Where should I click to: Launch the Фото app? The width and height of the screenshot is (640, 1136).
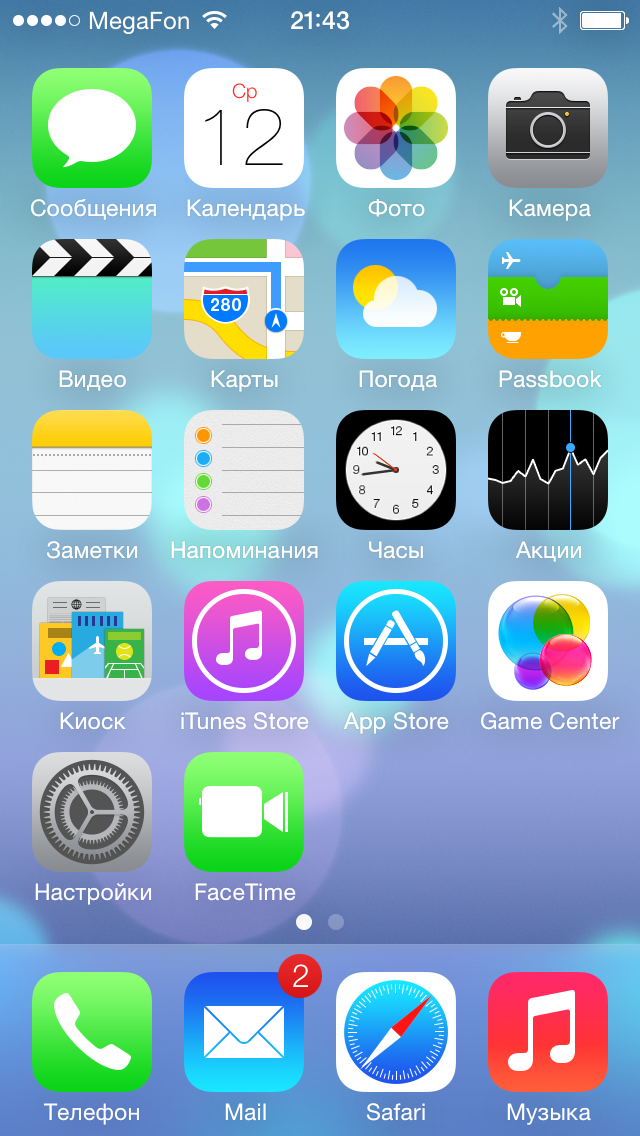pos(396,128)
